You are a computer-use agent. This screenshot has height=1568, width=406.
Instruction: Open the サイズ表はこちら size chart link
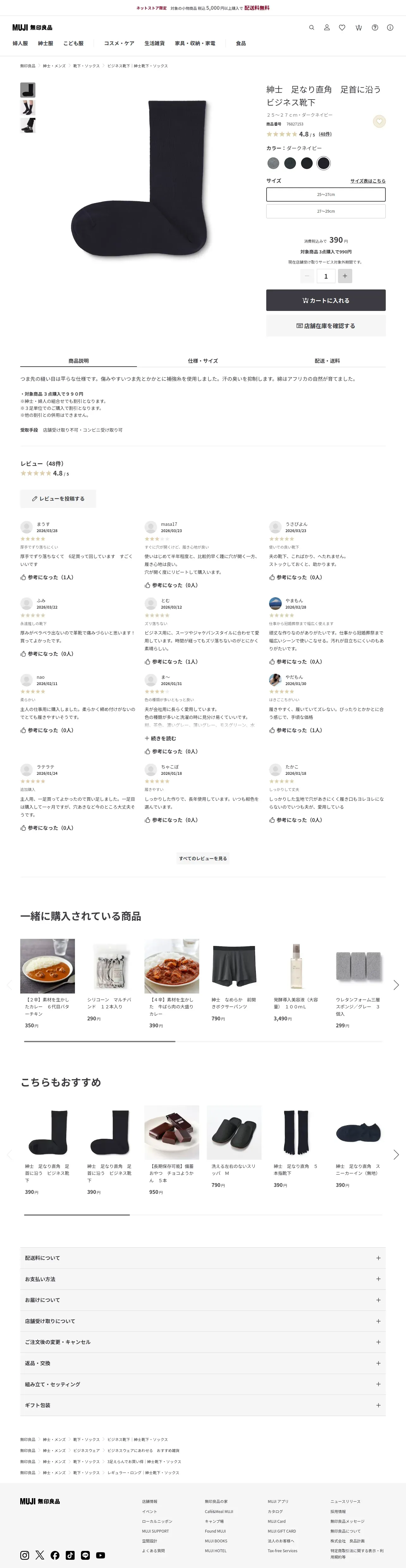coord(368,181)
